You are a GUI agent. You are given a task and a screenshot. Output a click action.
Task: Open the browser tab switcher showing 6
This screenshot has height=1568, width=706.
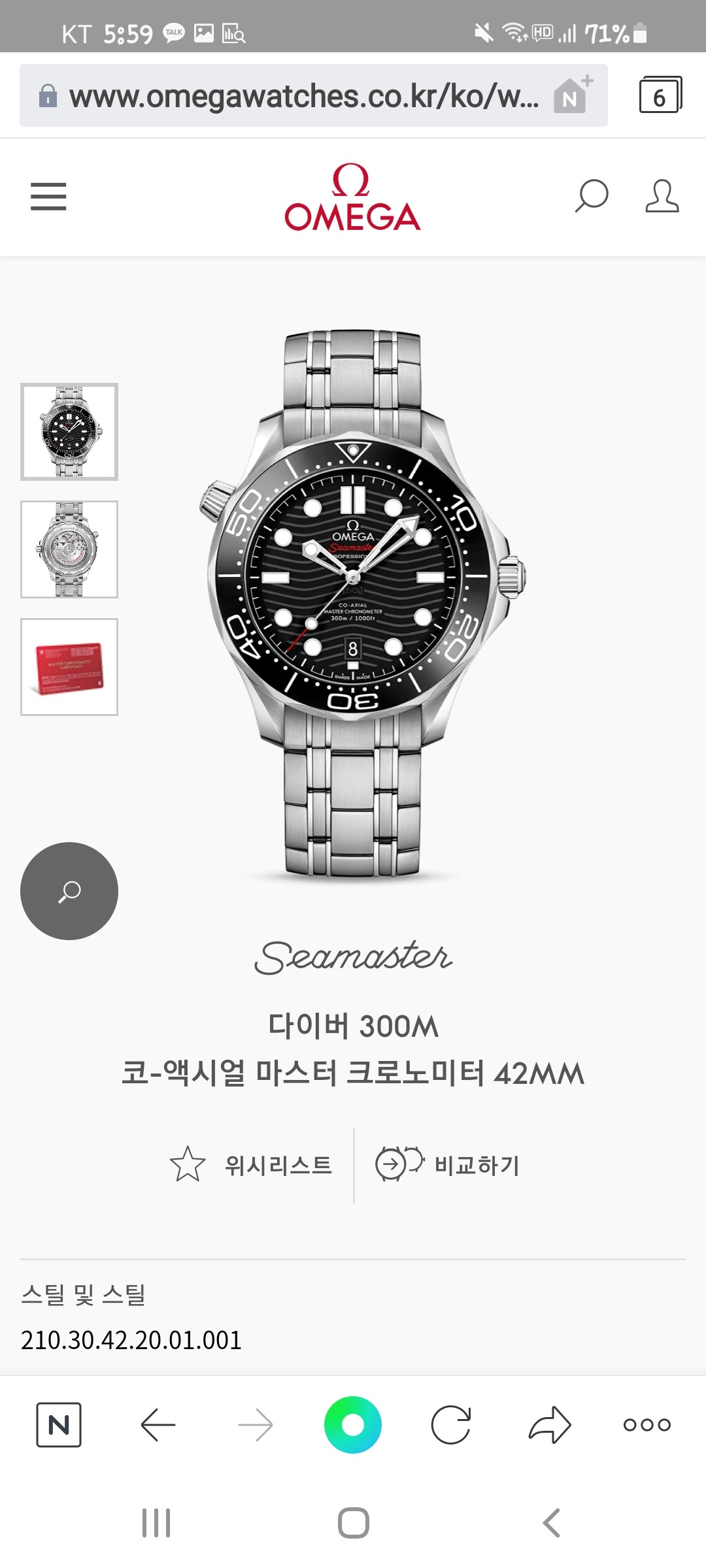660,96
